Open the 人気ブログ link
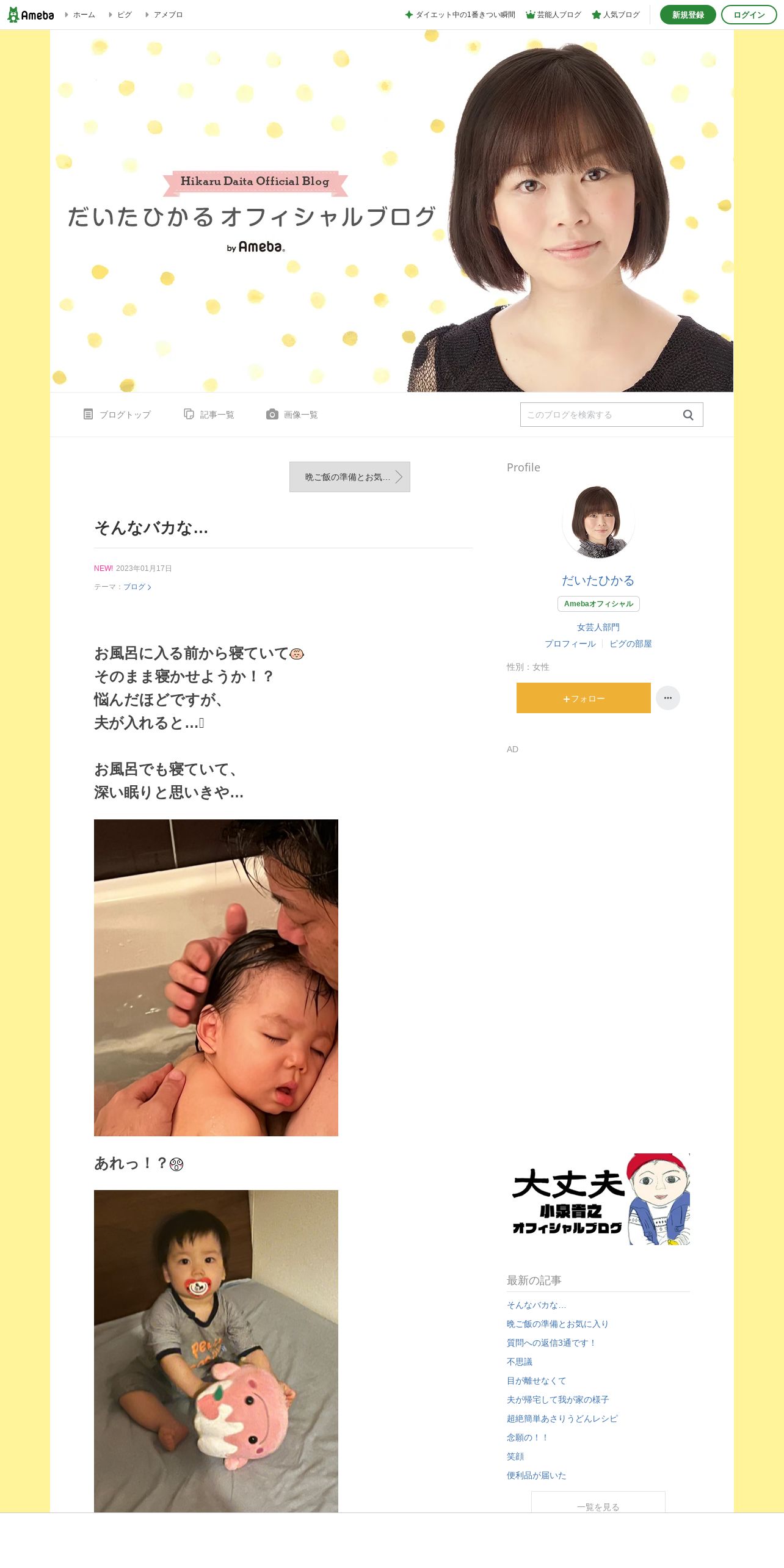The height and width of the screenshot is (1568, 784). point(615,15)
